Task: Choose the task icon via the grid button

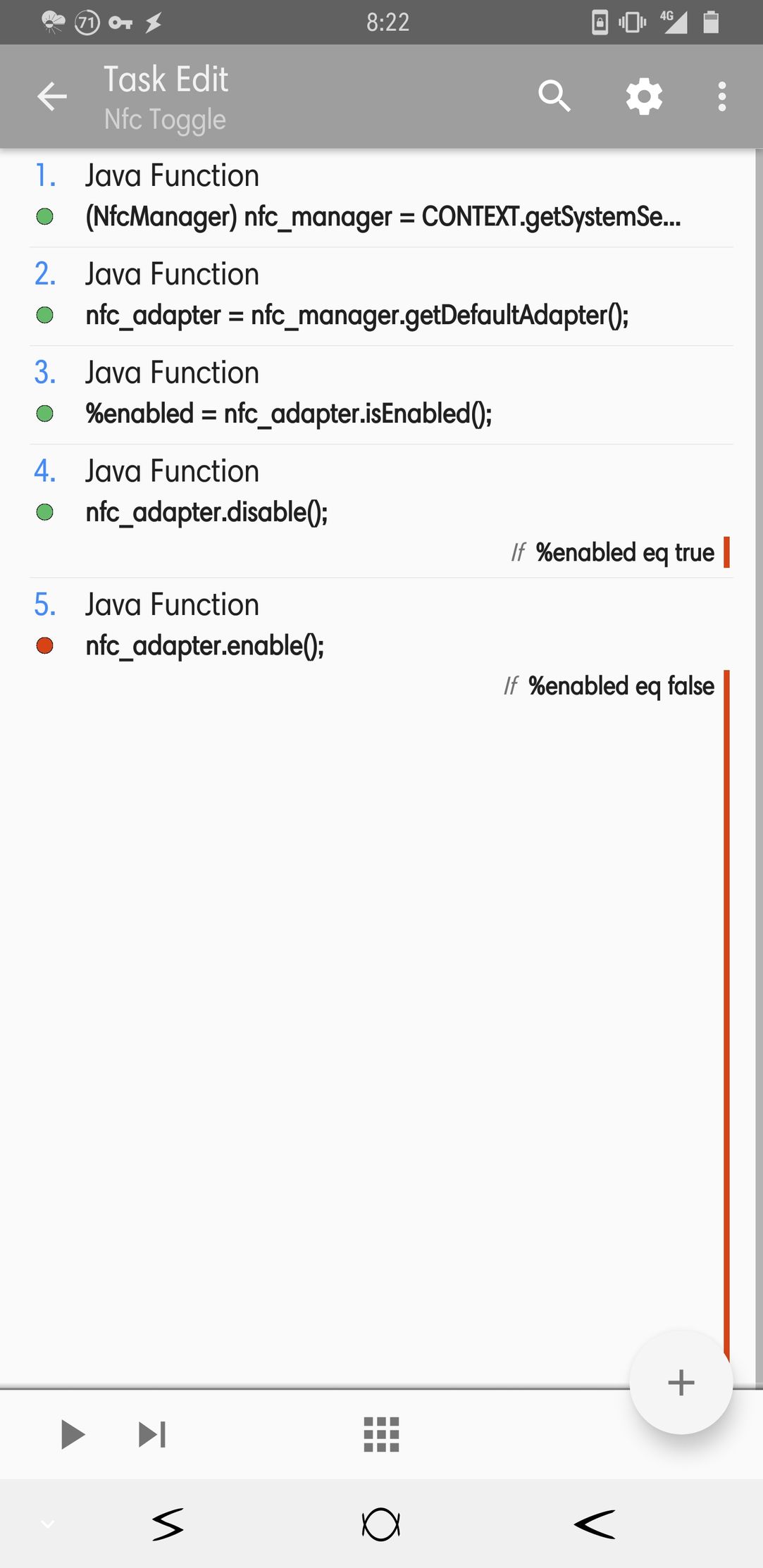Action: [381, 1434]
